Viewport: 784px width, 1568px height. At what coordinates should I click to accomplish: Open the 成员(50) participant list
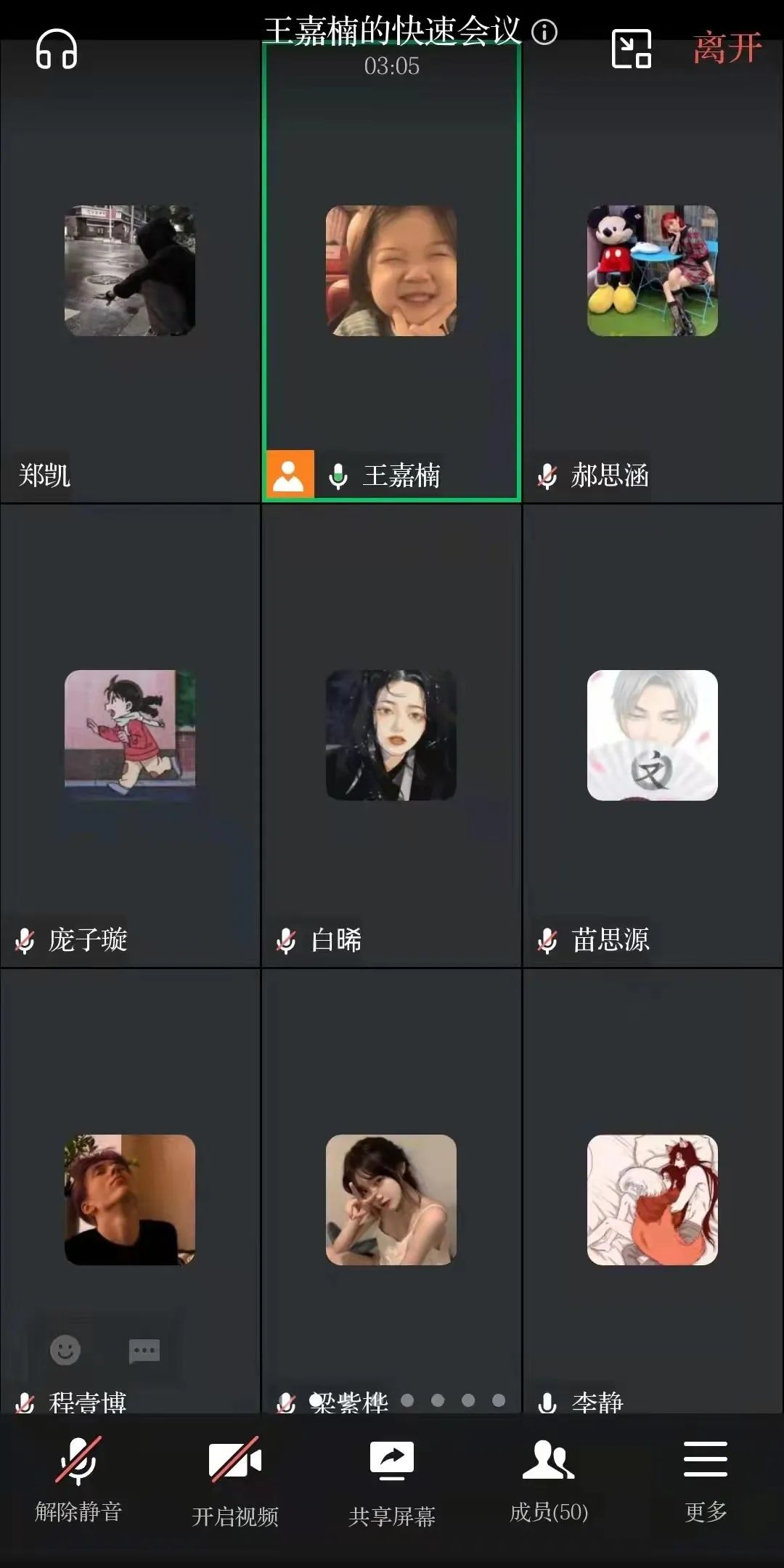pos(549,1481)
